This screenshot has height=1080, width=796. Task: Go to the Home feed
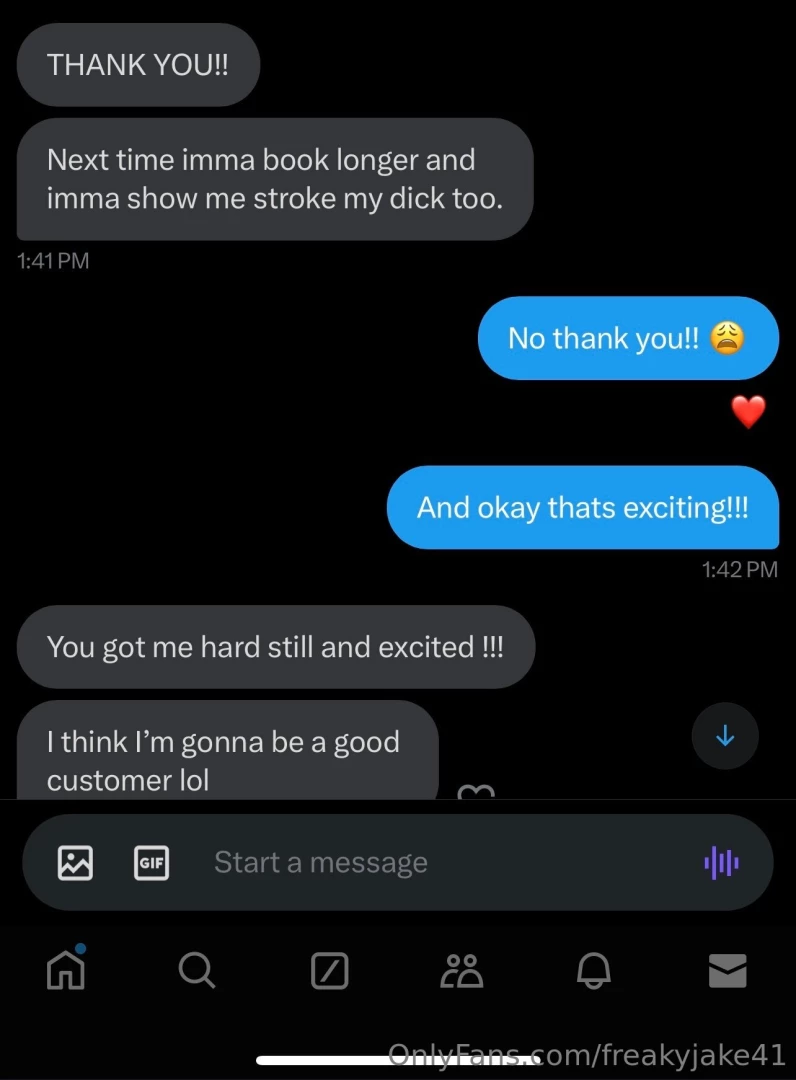(65, 970)
